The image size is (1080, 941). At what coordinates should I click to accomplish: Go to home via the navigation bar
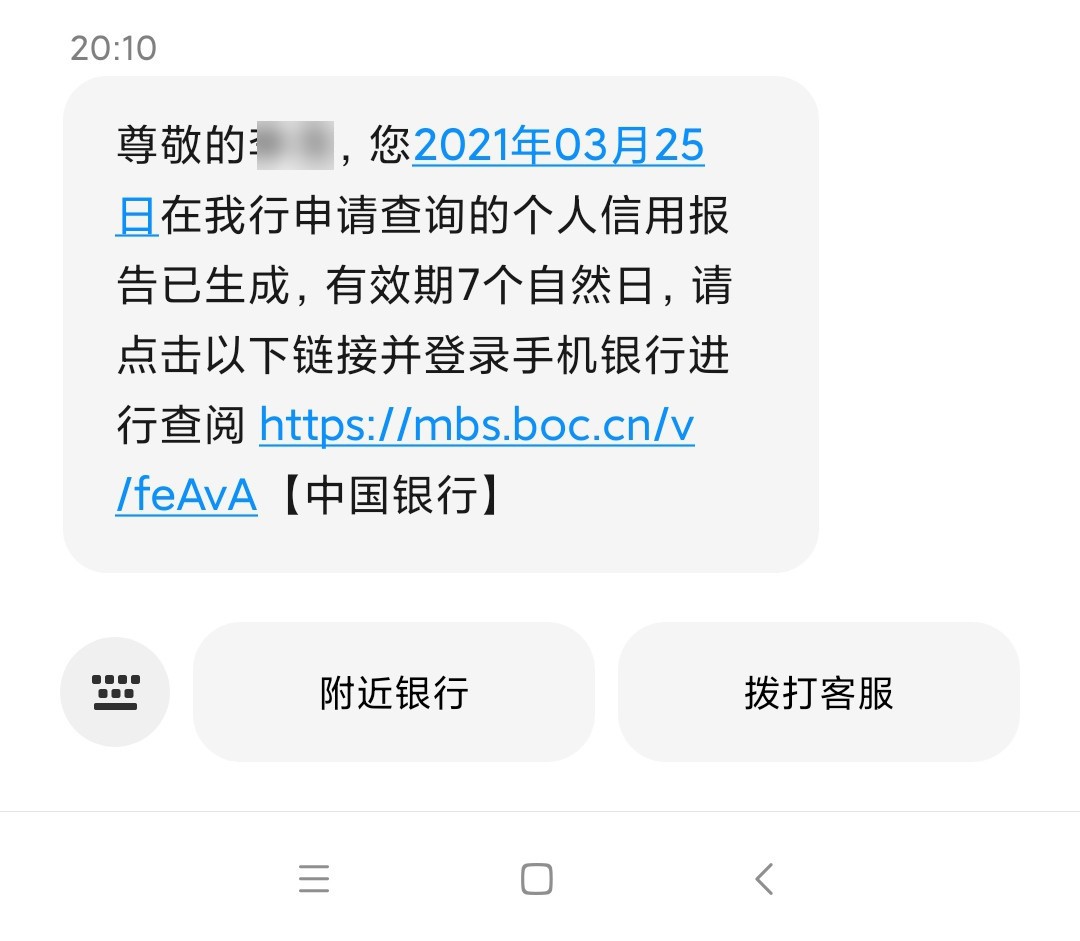(537, 879)
